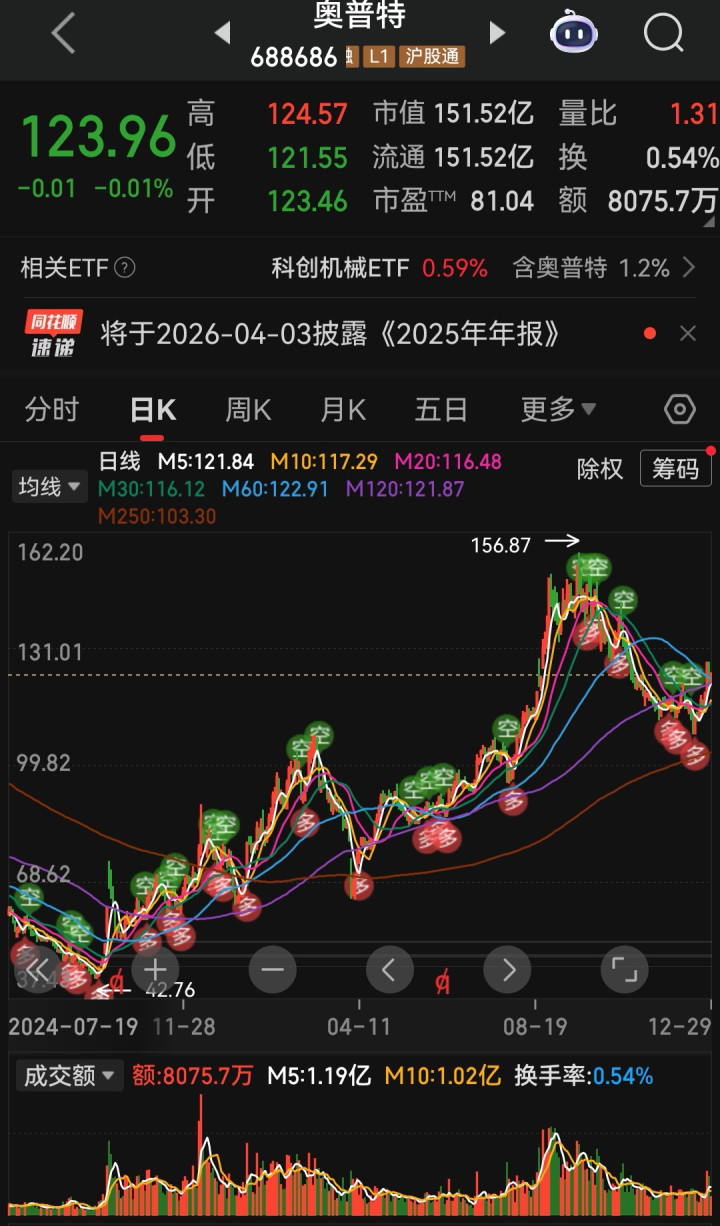Go back using the top-left arrow
Image resolution: width=720 pixels, height=1226 pixels.
(x=63, y=34)
